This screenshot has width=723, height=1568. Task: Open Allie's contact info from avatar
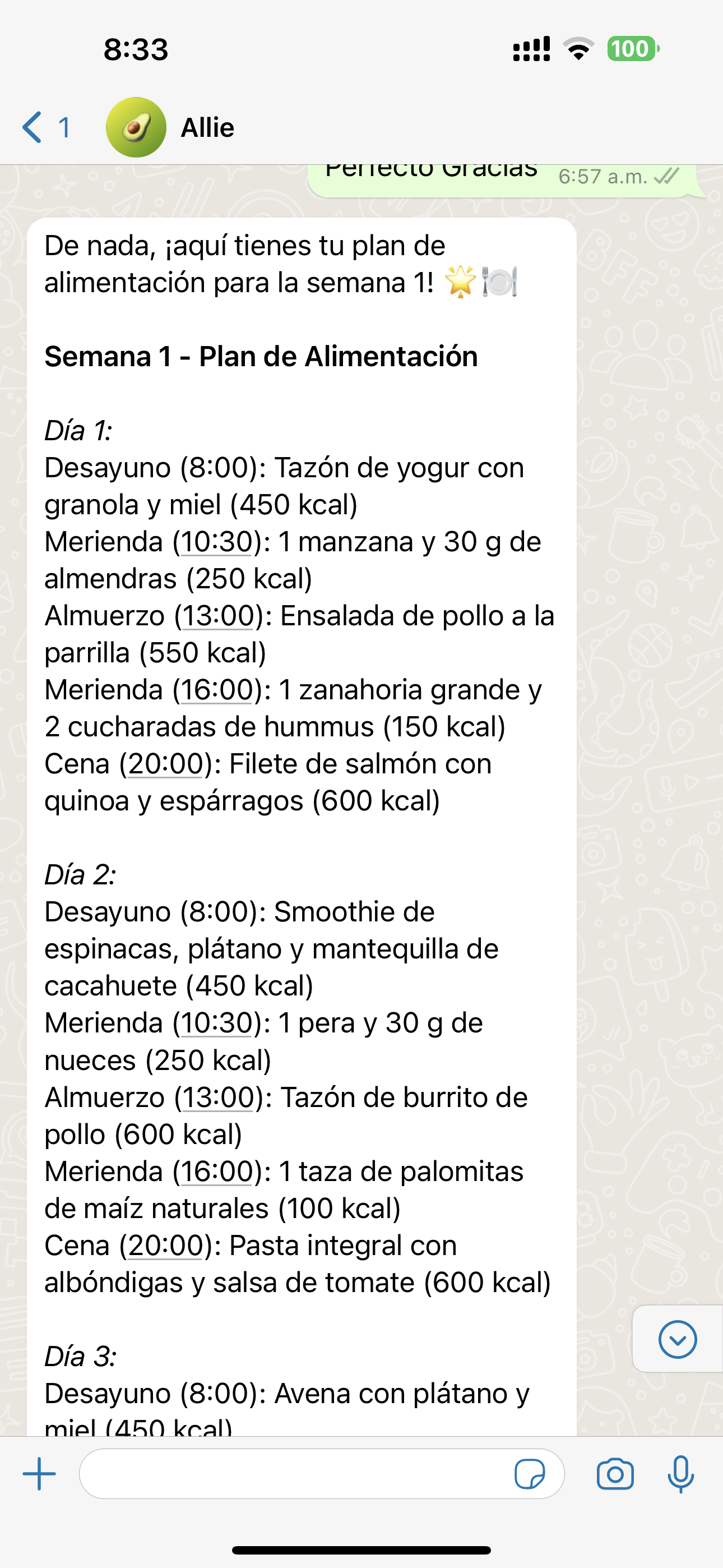[x=136, y=127]
